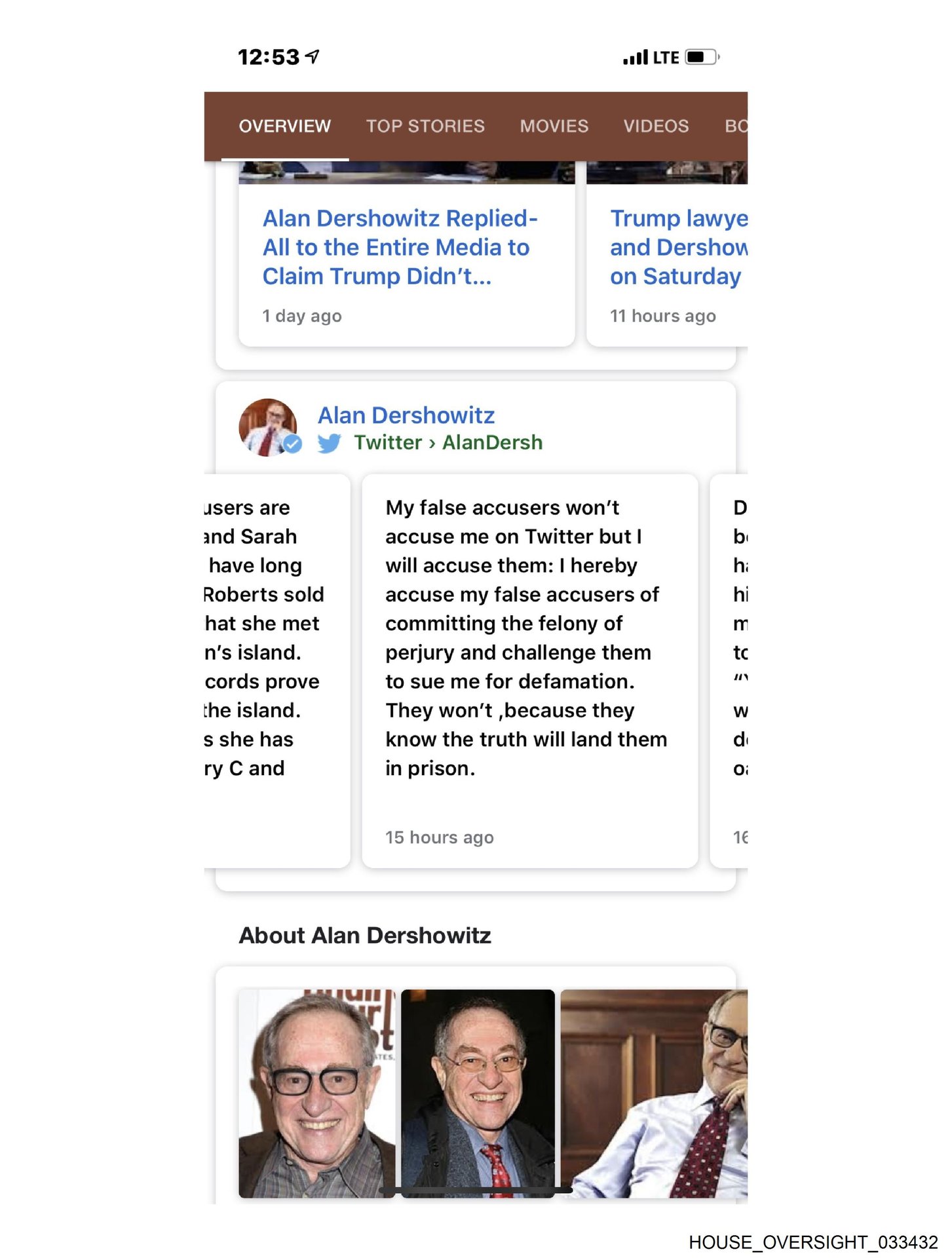The height and width of the screenshot is (1258, 952).
Task: View the first photo with black-rimmed glasses
Action: [316, 1093]
